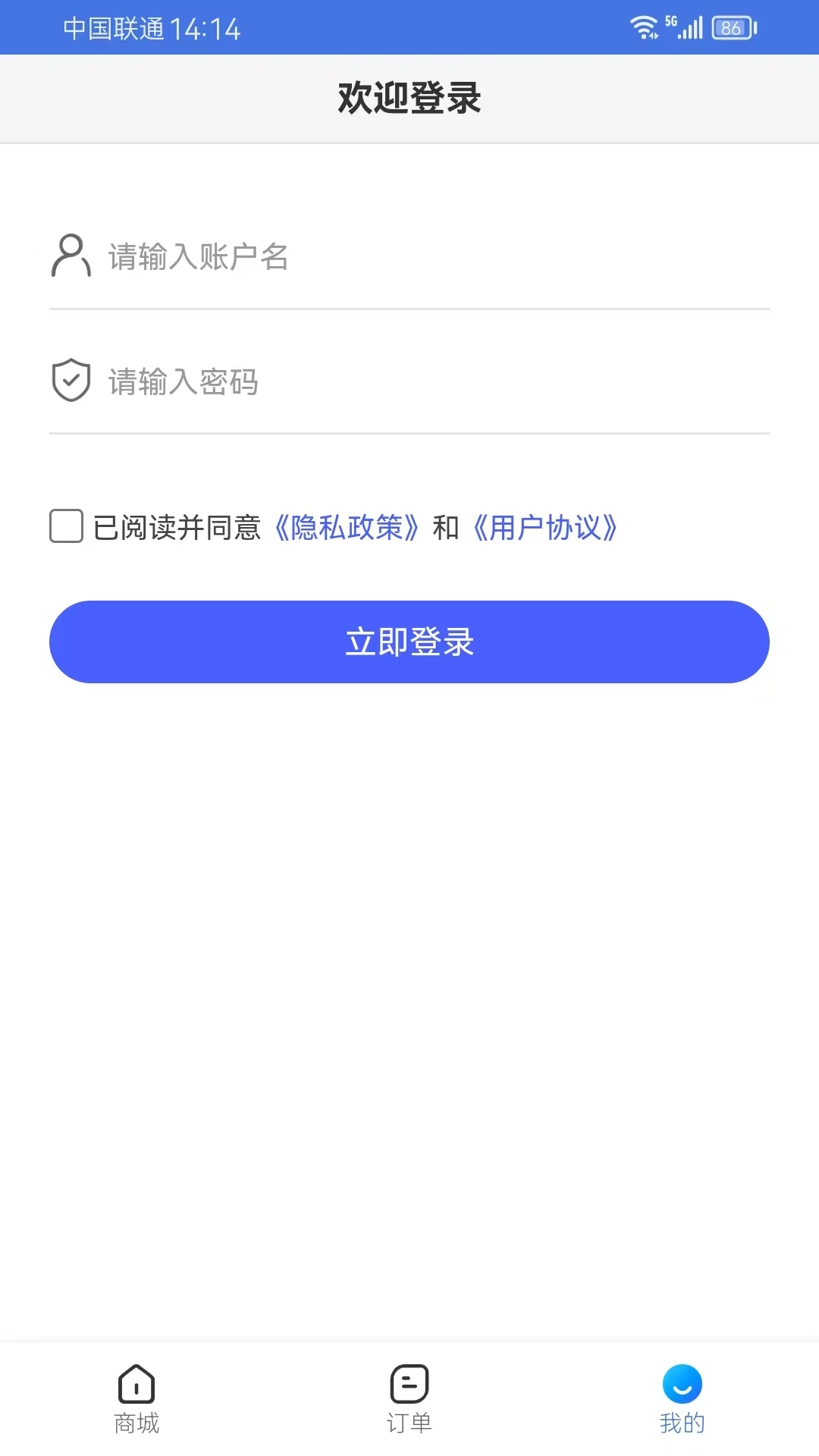Screen dimensions: 819x1456
Task: Click the 请输入密码 password field
Action: click(303, 381)
